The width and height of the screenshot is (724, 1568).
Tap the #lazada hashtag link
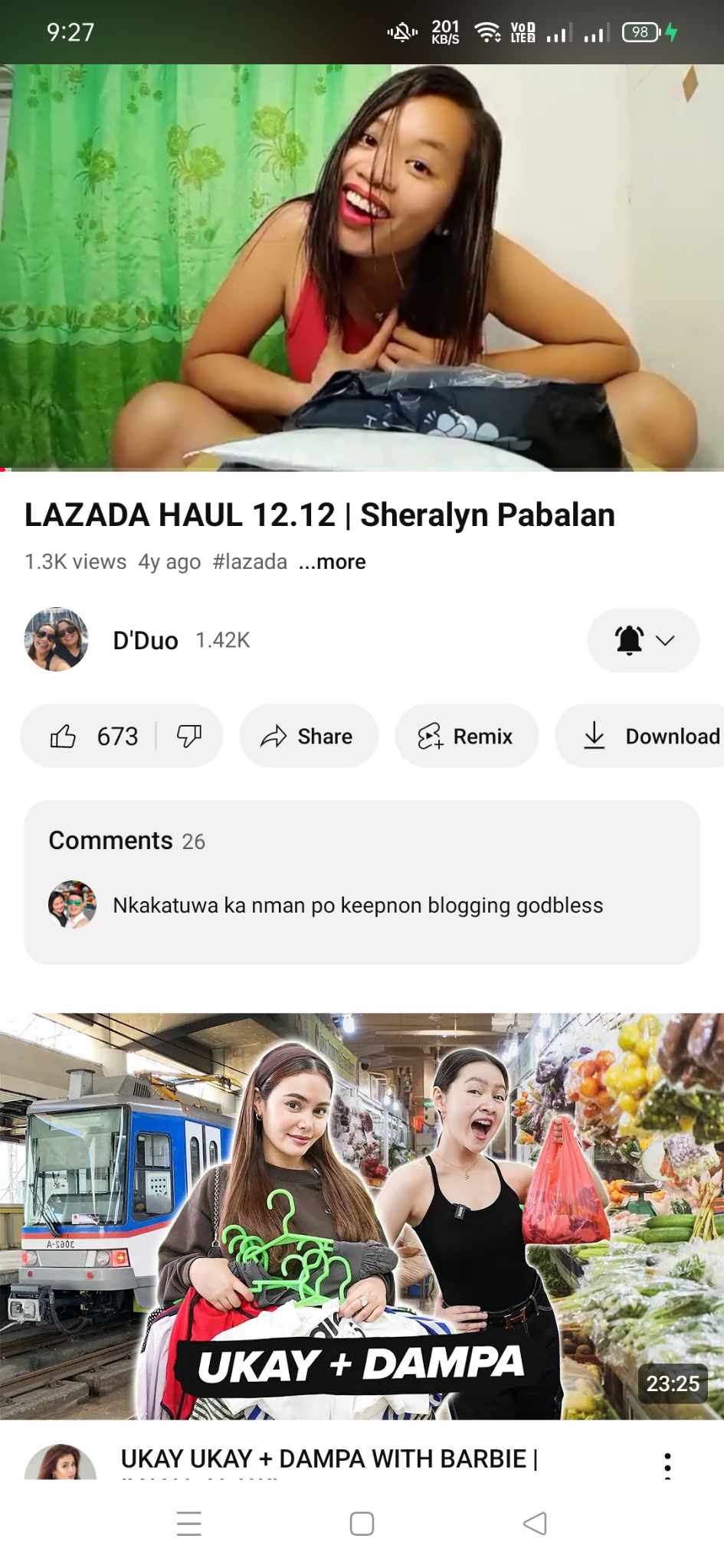pyautogui.click(x=250, y=561)
